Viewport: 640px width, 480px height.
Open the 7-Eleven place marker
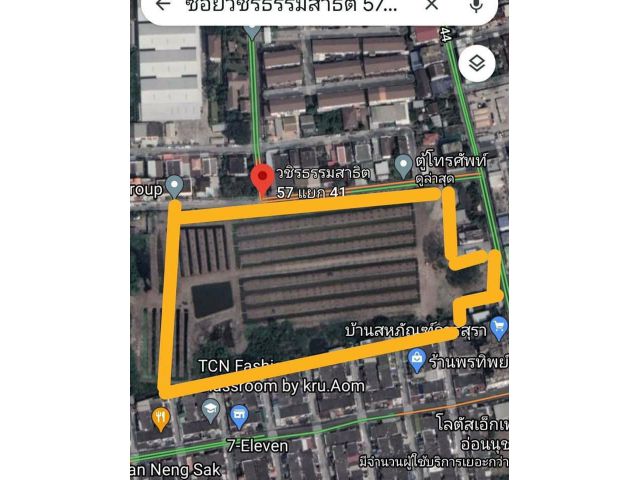point(238,417)
